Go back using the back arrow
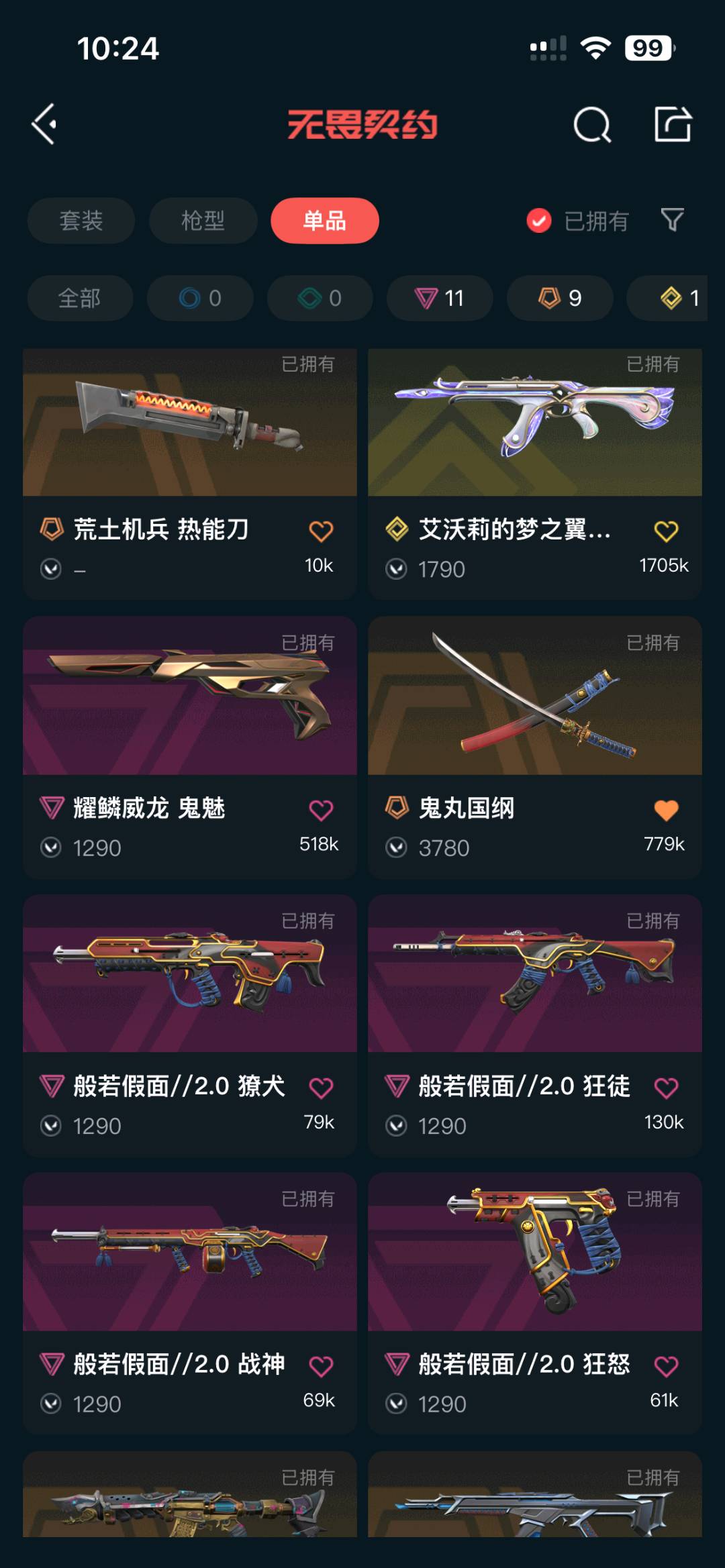 pos(44,124)
